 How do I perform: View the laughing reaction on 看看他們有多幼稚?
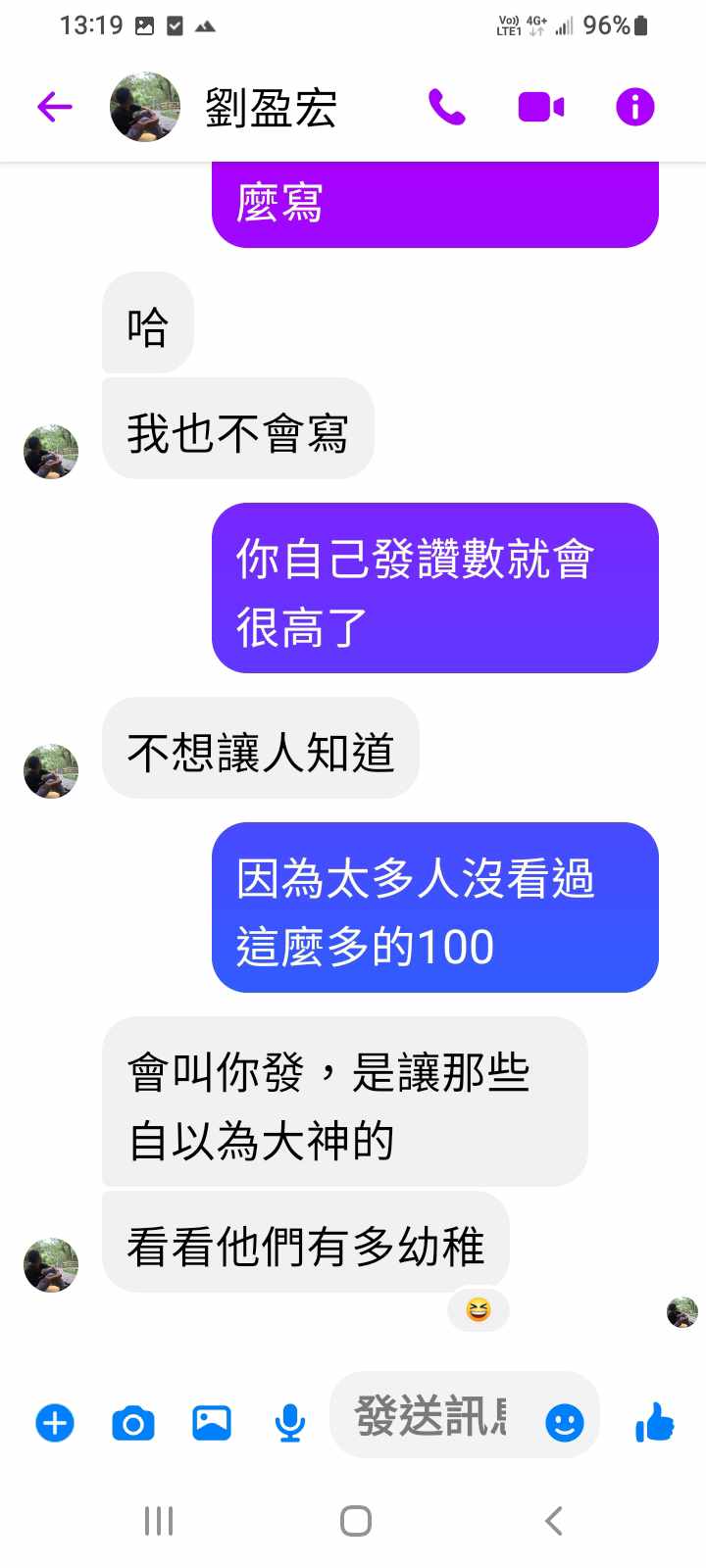point(478,1310)
